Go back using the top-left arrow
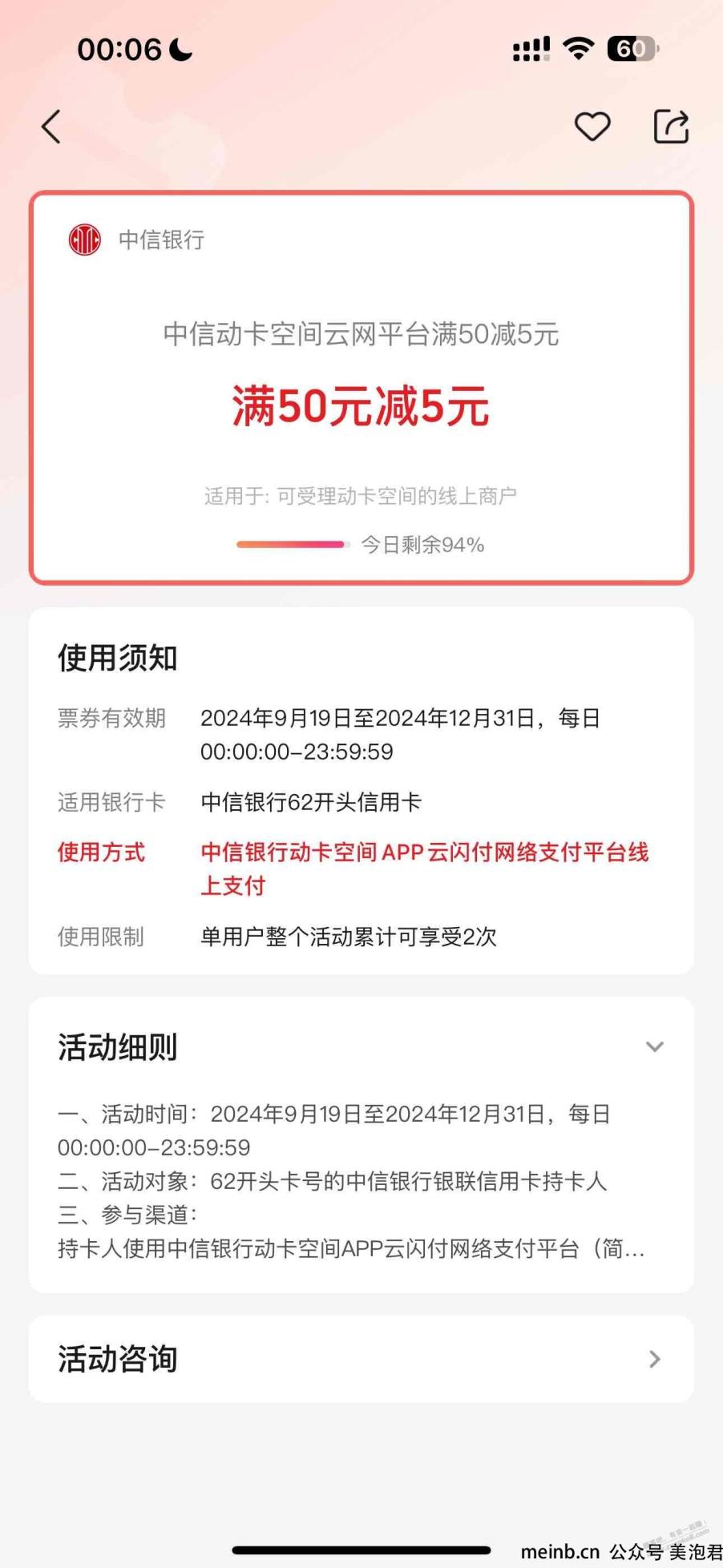This screenshot has height=1568, width=723. point(51,127)
